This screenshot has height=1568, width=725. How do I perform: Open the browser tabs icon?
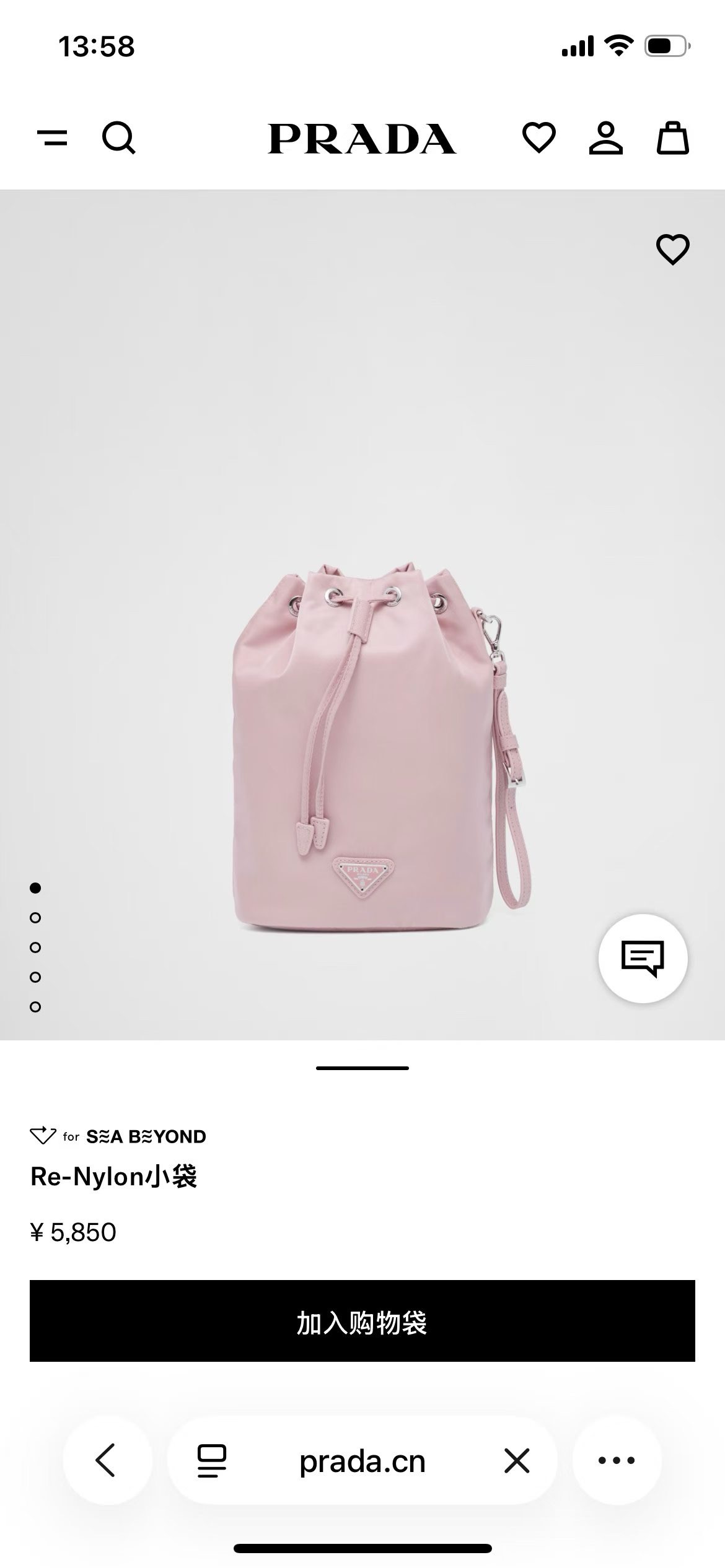212,1461
